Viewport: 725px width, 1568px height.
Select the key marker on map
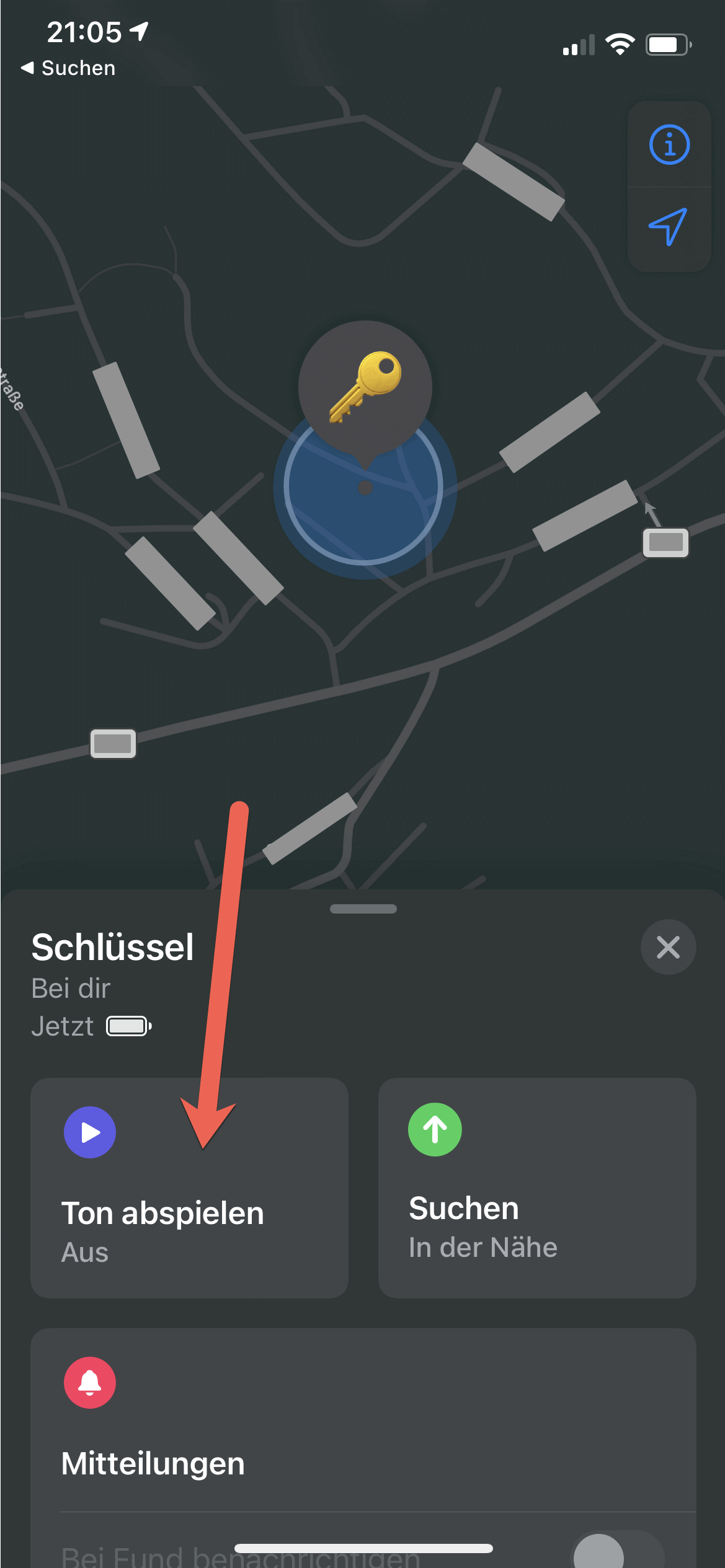click(x=365, y=389)
